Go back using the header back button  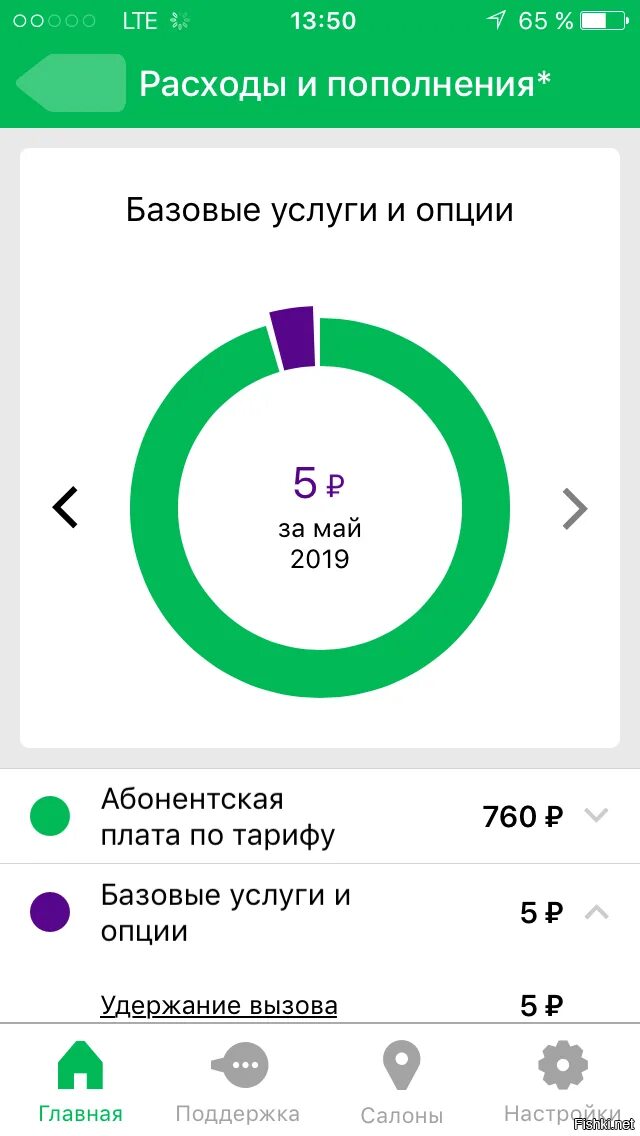coord(71,83)
